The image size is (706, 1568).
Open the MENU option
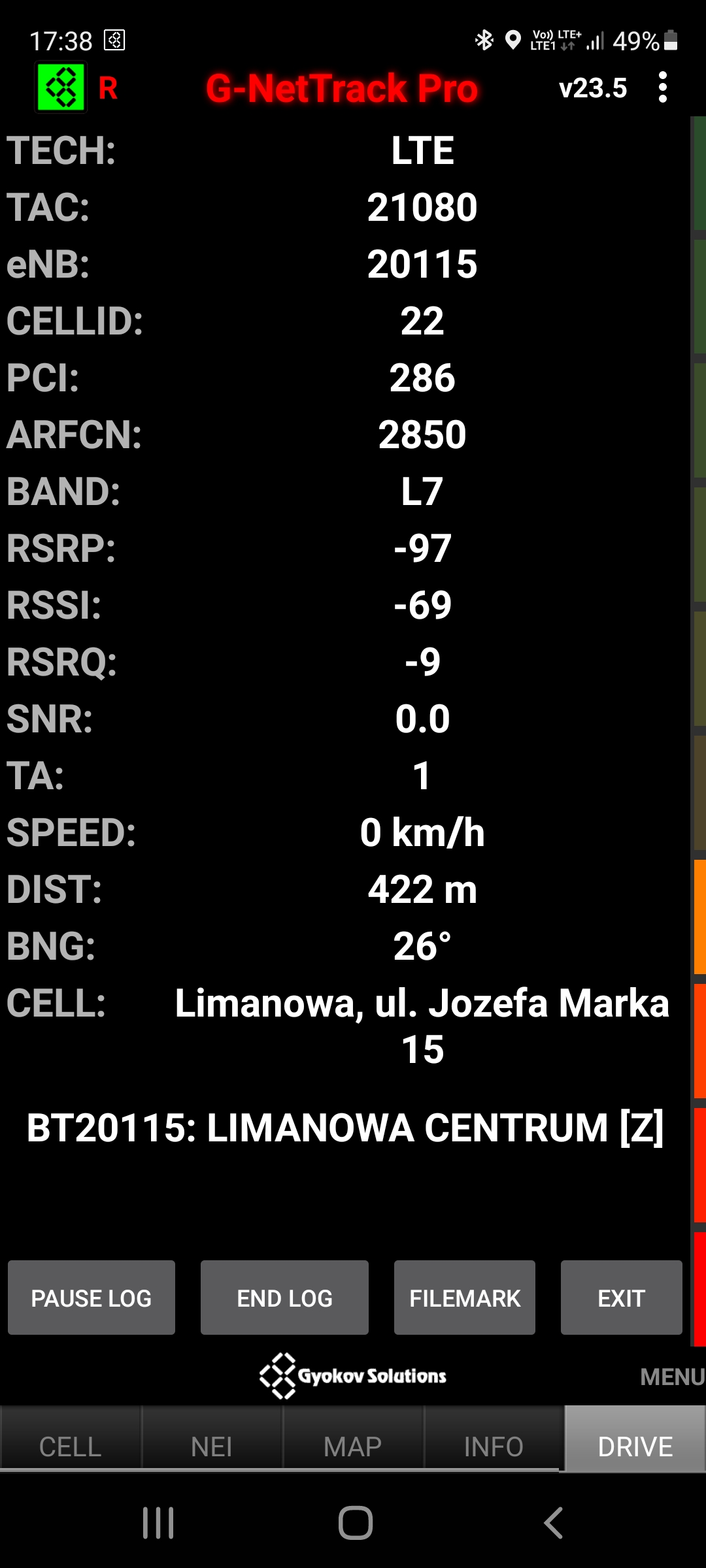click(x=672, y=1377)
